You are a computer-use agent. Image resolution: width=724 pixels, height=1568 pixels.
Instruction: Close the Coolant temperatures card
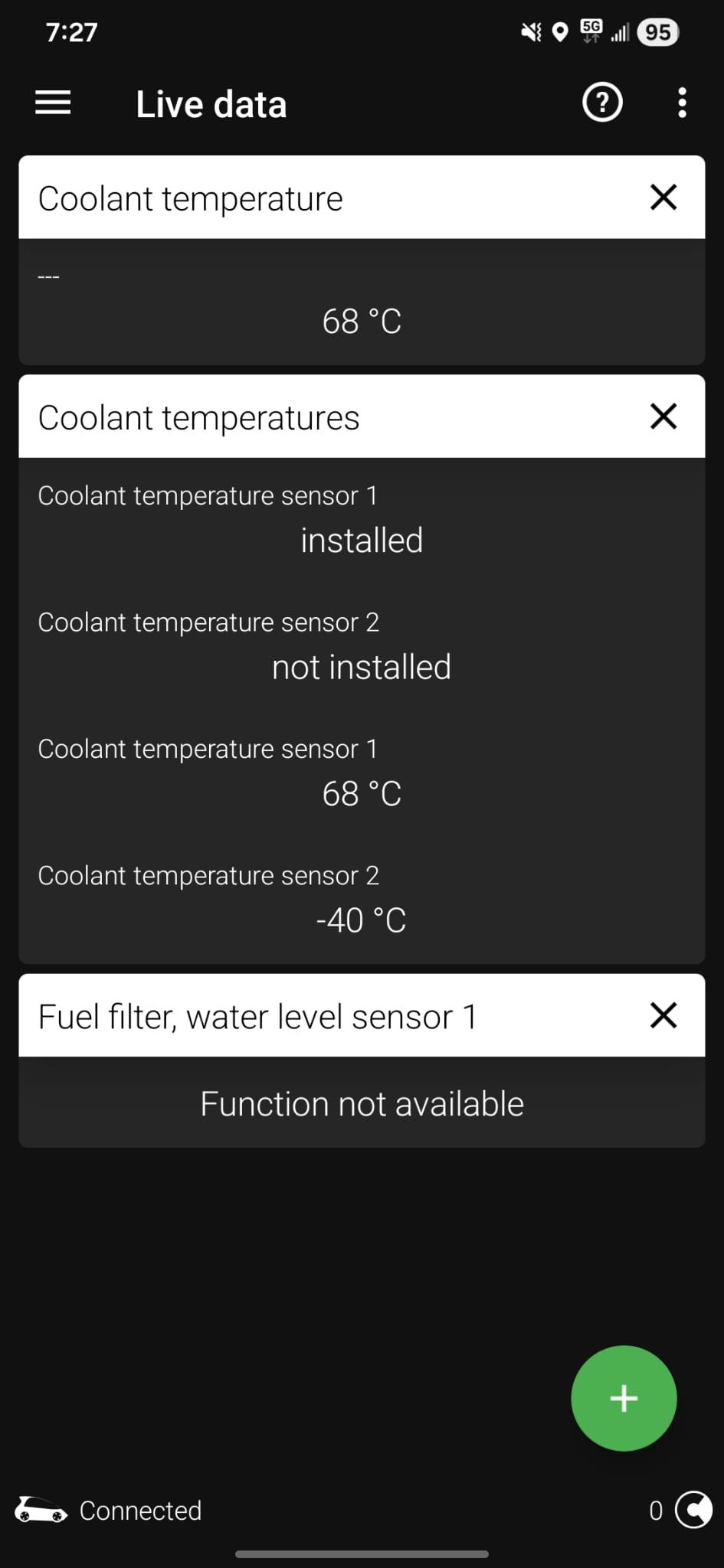tap(663, 416)
